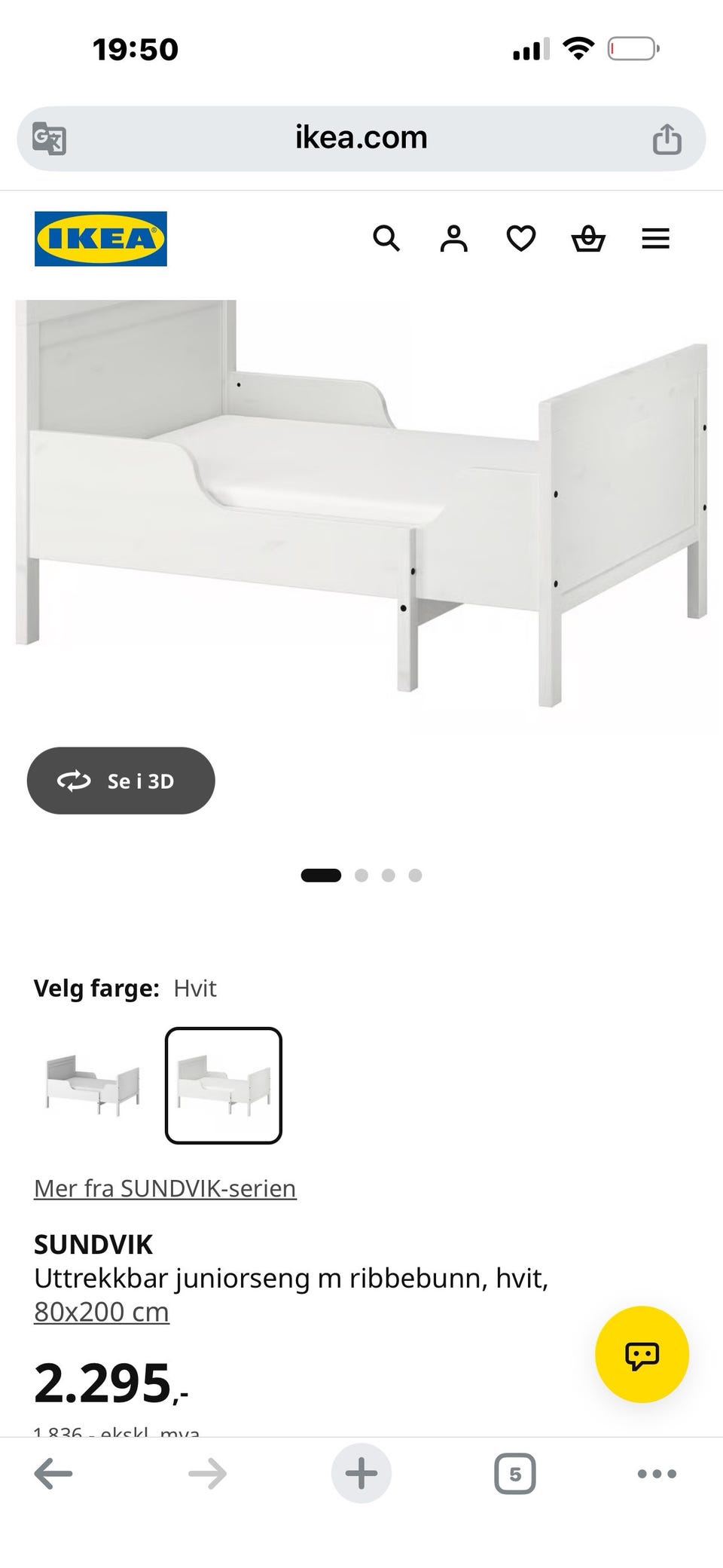
Task: Go back in the browser
Action: [53, 1473]
